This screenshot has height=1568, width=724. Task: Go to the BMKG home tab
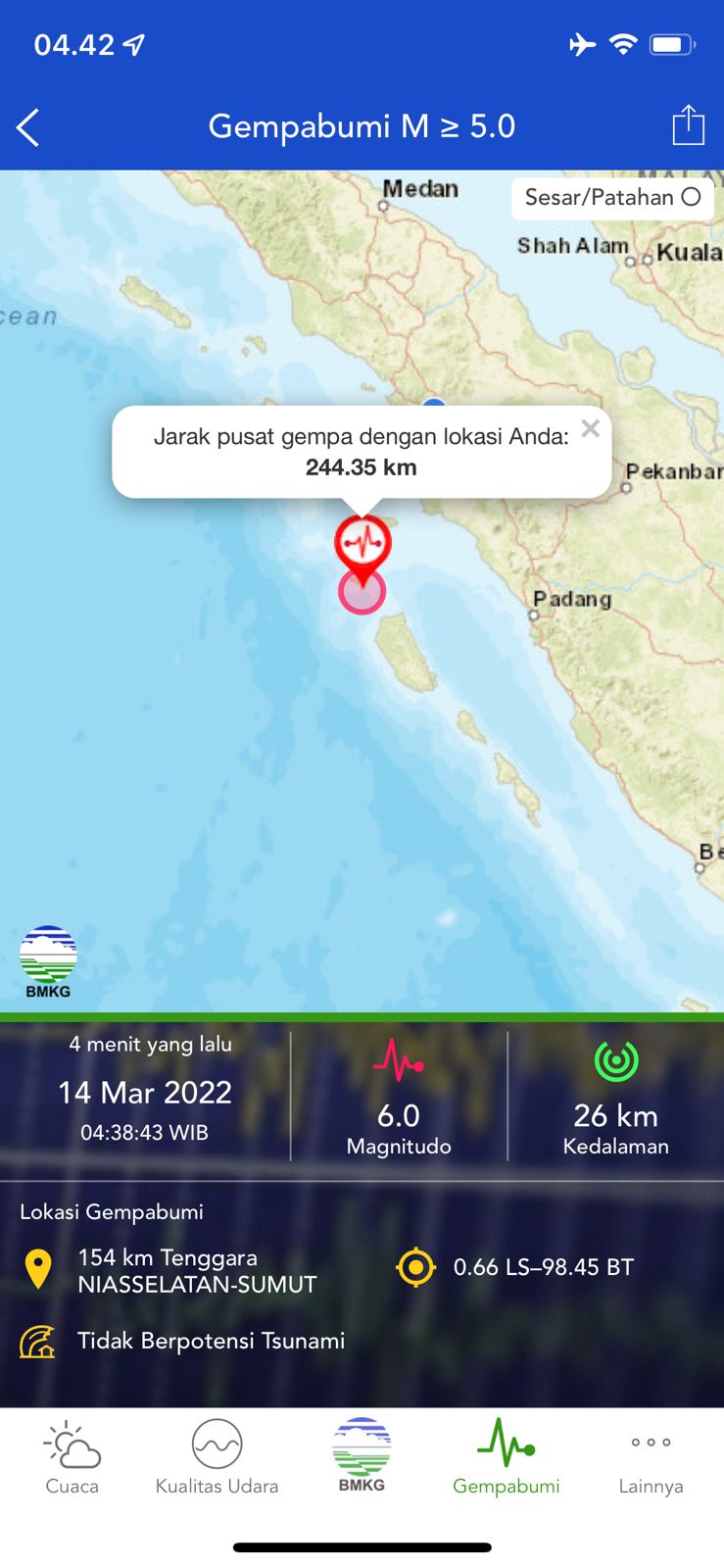click(362, 1455)
